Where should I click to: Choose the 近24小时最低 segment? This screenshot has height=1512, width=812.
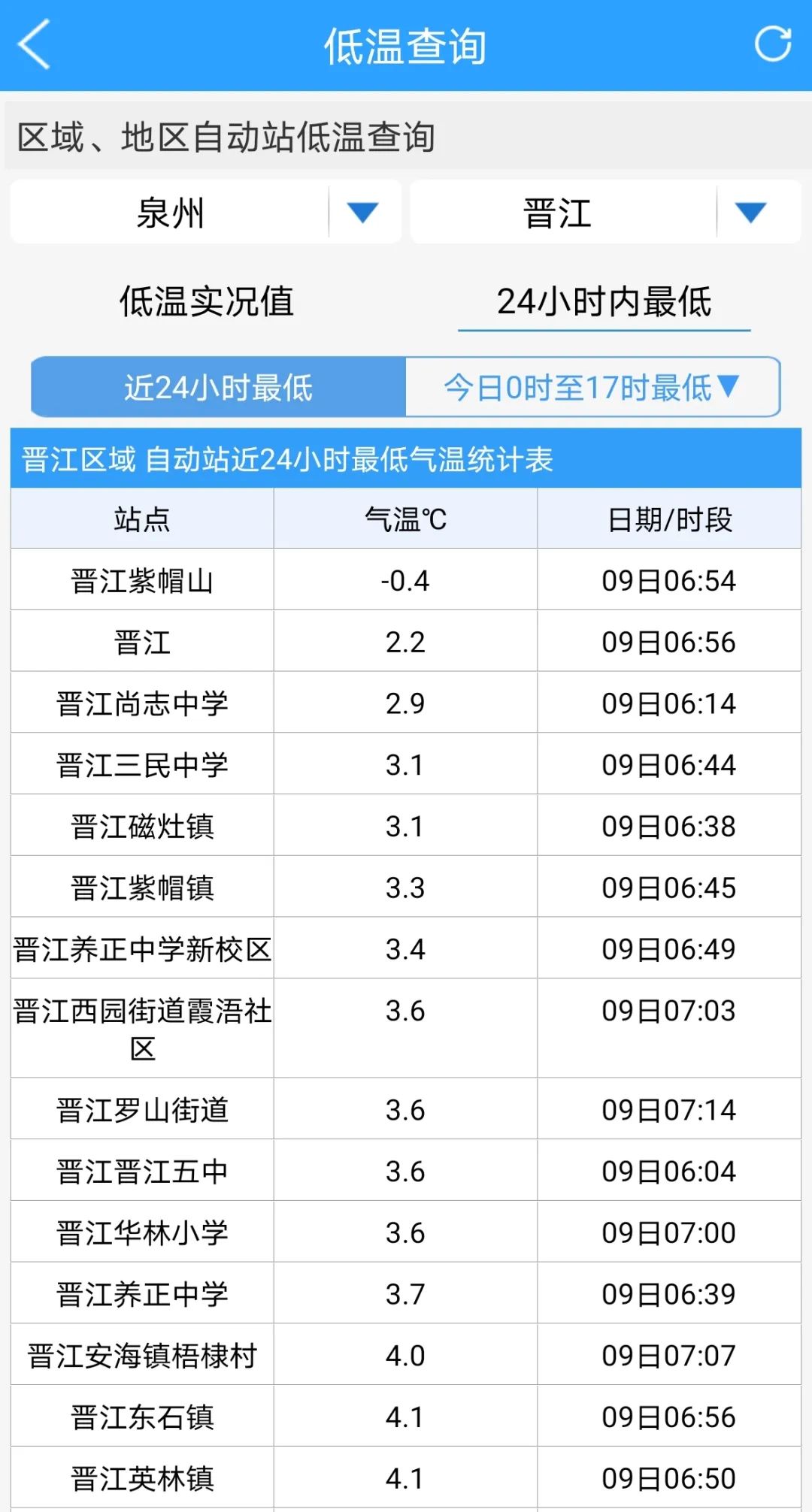click(218, 388)
